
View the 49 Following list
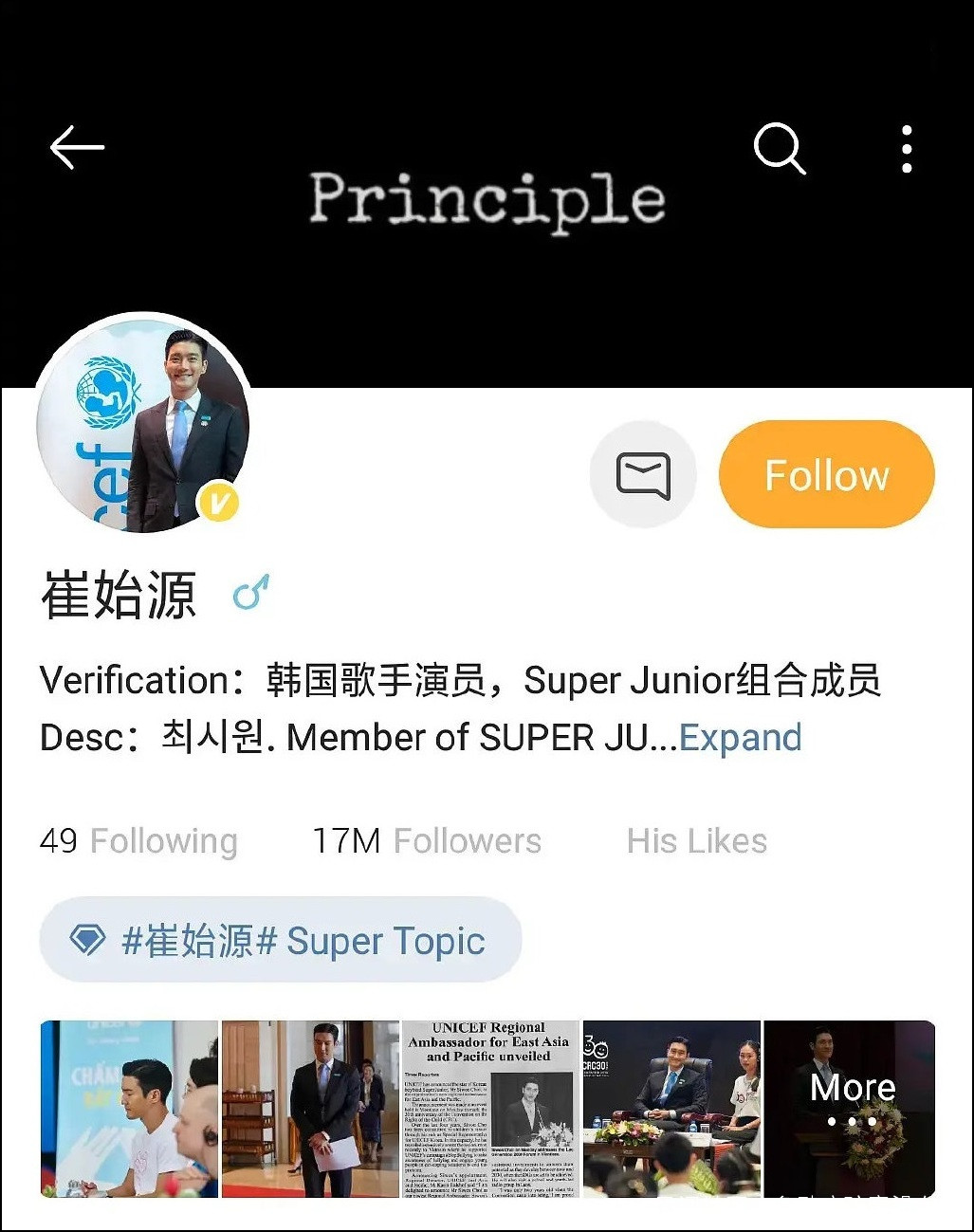(138, 840)
